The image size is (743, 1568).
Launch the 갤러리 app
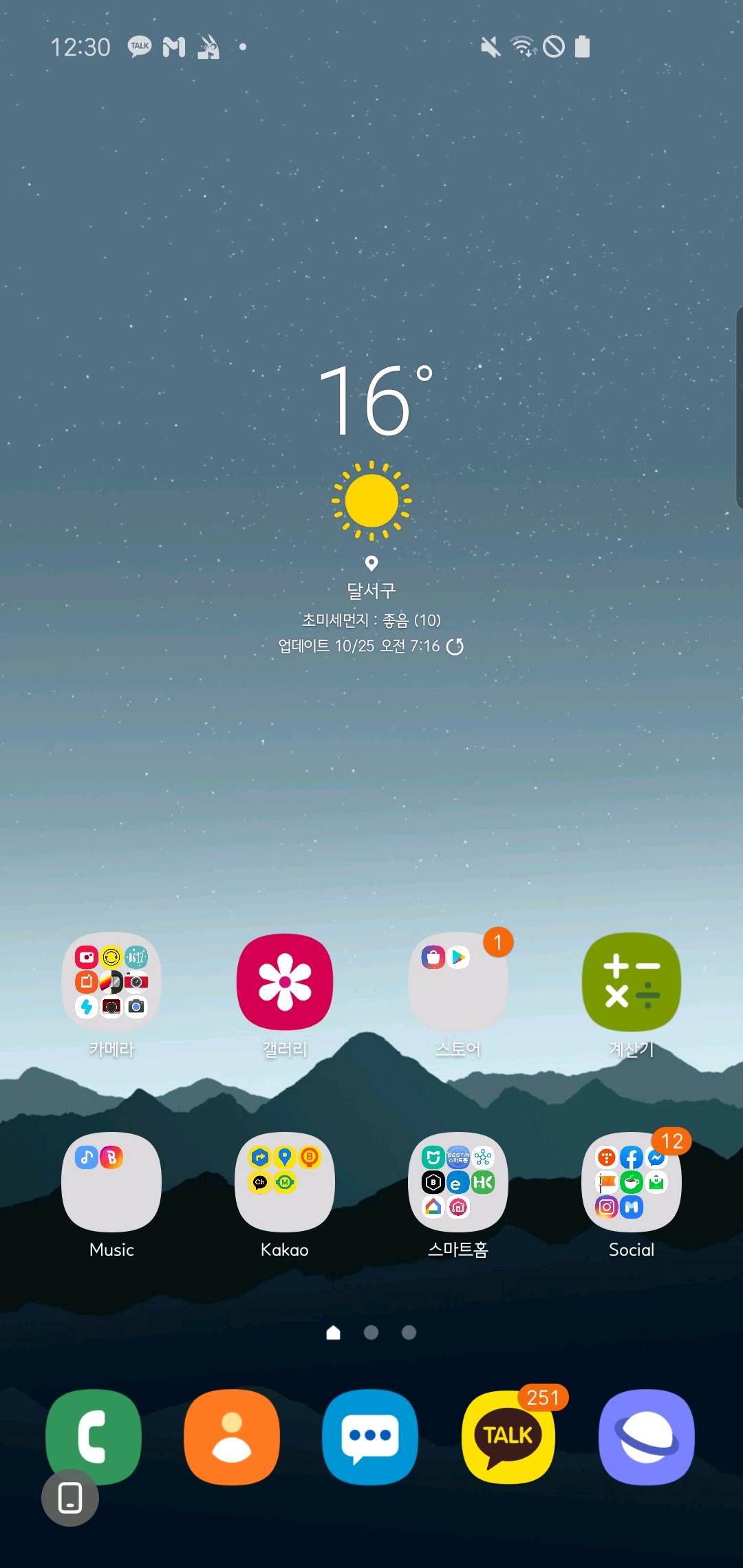tap(285, 981)
